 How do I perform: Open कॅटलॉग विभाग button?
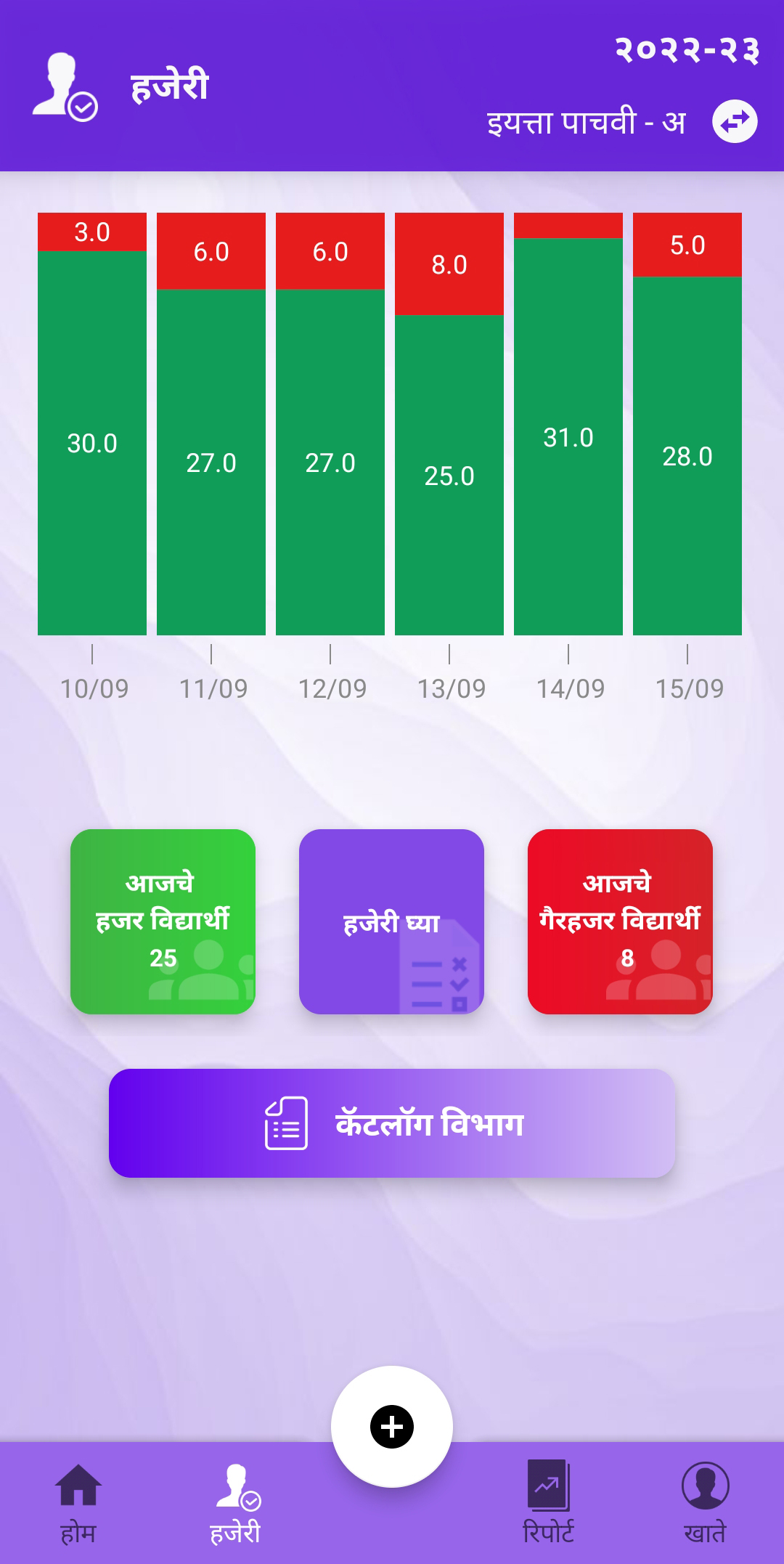(392, 1123)
